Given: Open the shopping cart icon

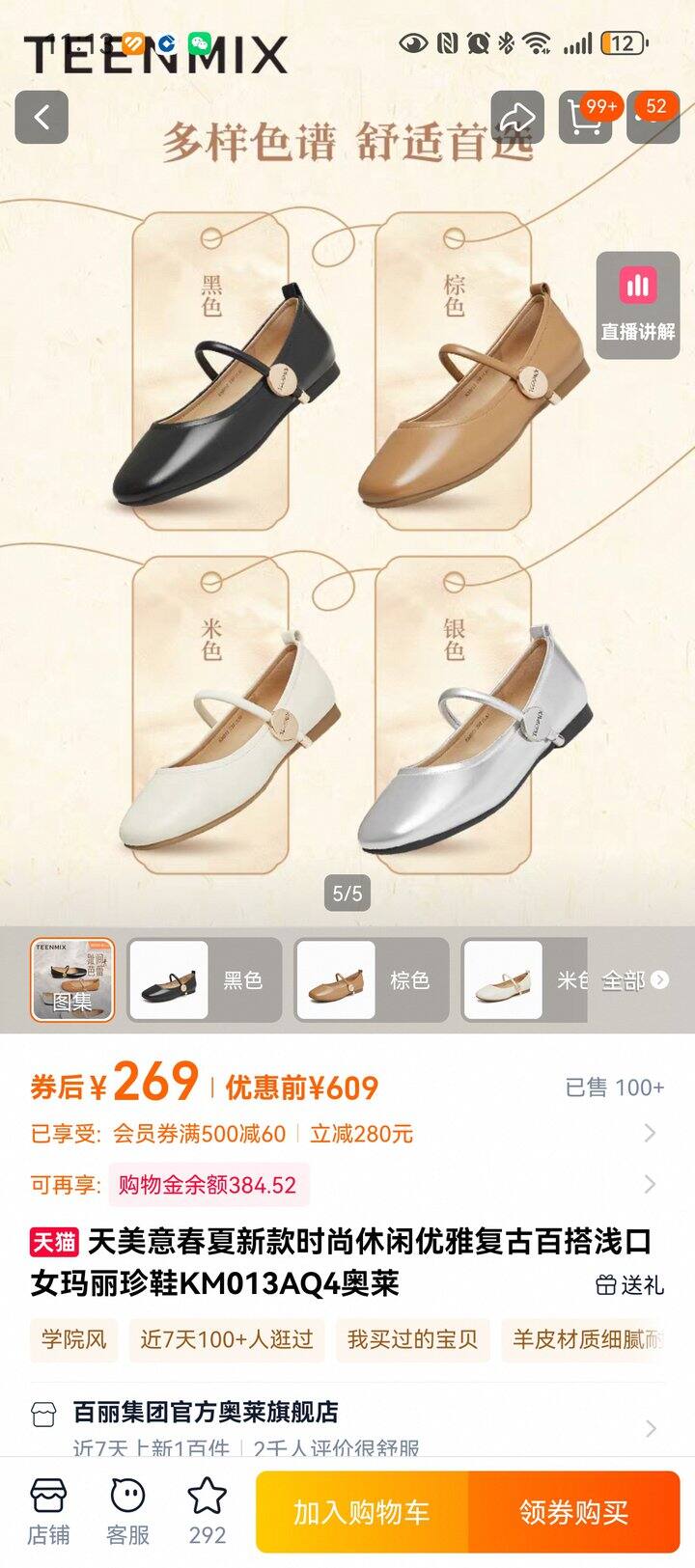Looking at the screenshot, I should click(585, 118).
